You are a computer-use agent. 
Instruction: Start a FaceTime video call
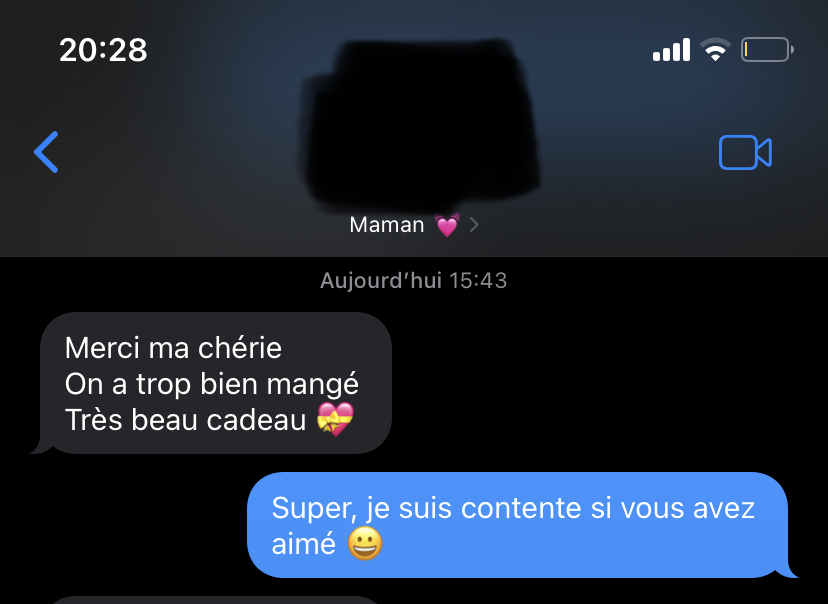(x=745, y=153)
